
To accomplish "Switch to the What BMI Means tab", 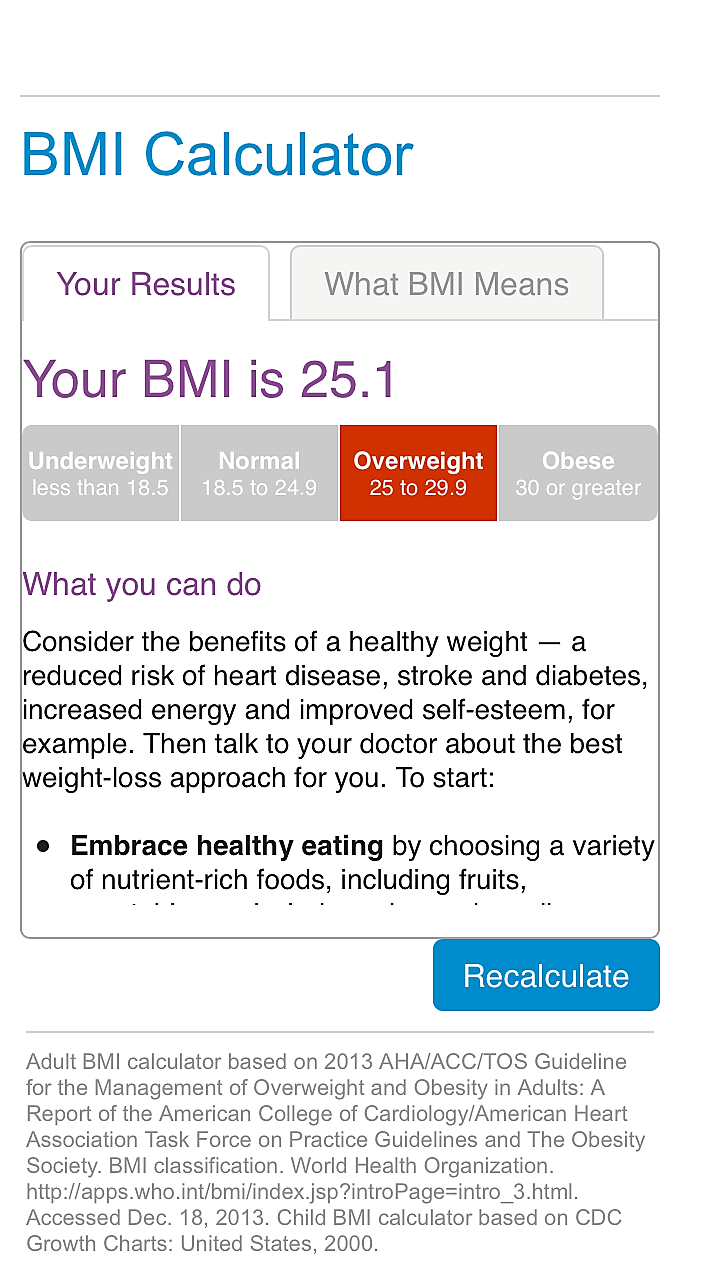I will 446,284.
